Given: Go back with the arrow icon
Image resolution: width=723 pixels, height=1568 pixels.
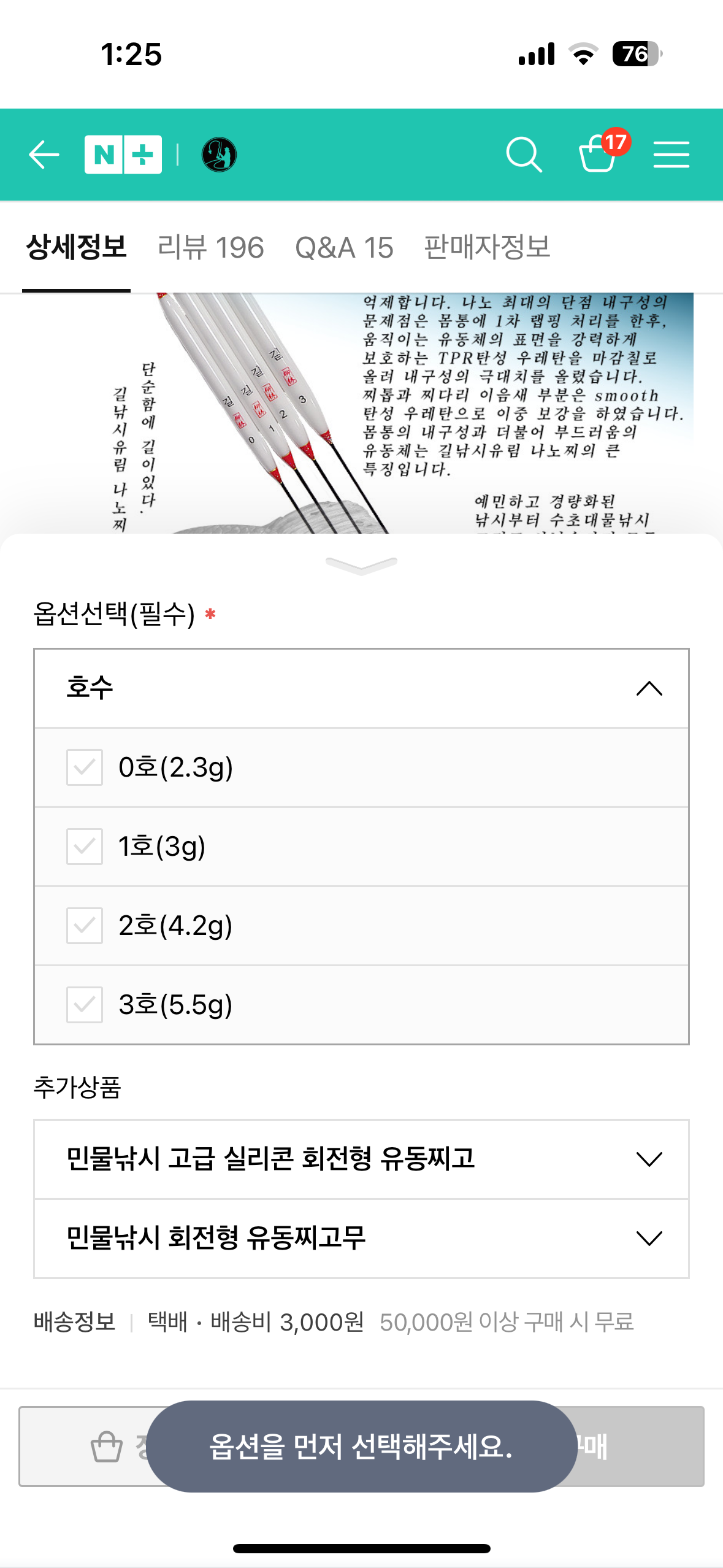Looking at the screenshot, I should 44,155.
